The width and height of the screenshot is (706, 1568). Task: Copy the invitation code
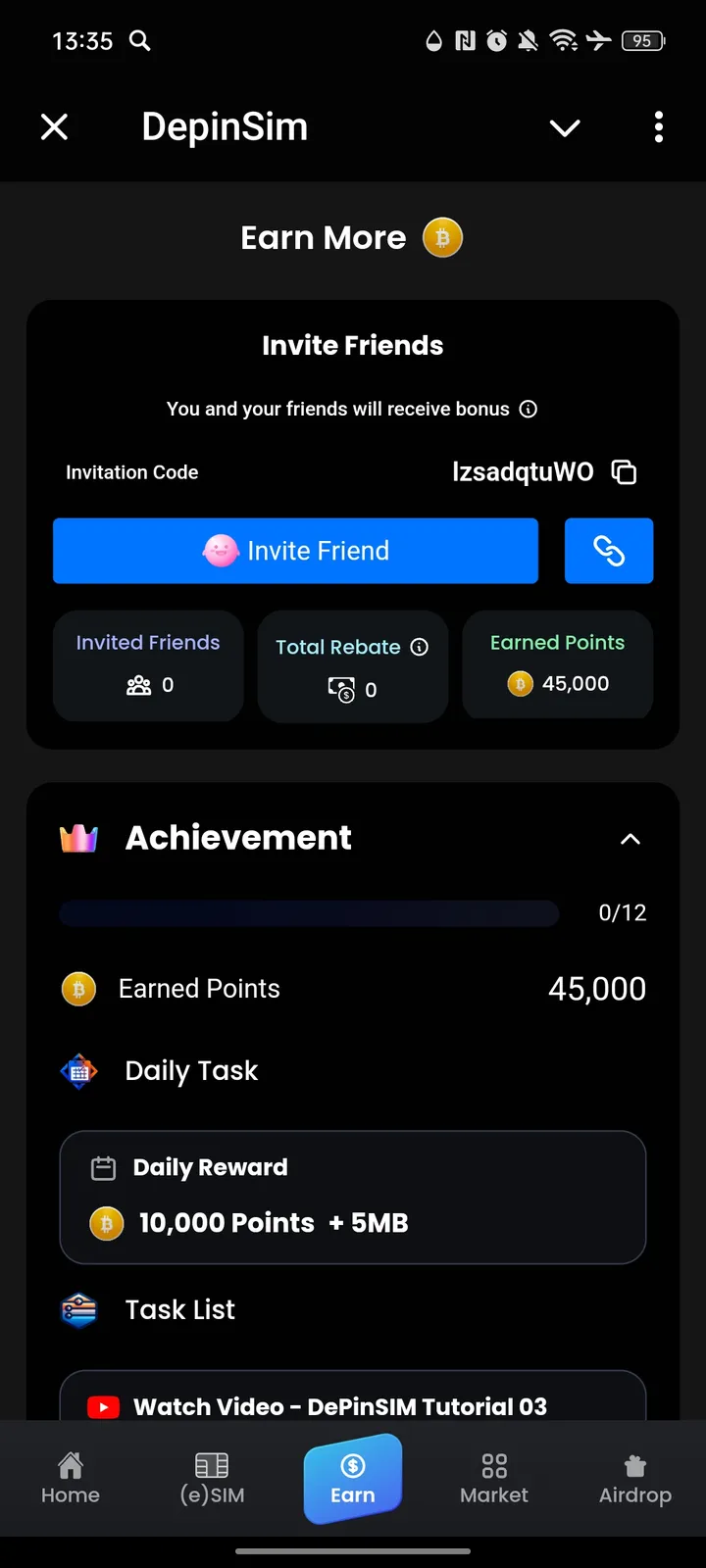[x=624, y=472]
